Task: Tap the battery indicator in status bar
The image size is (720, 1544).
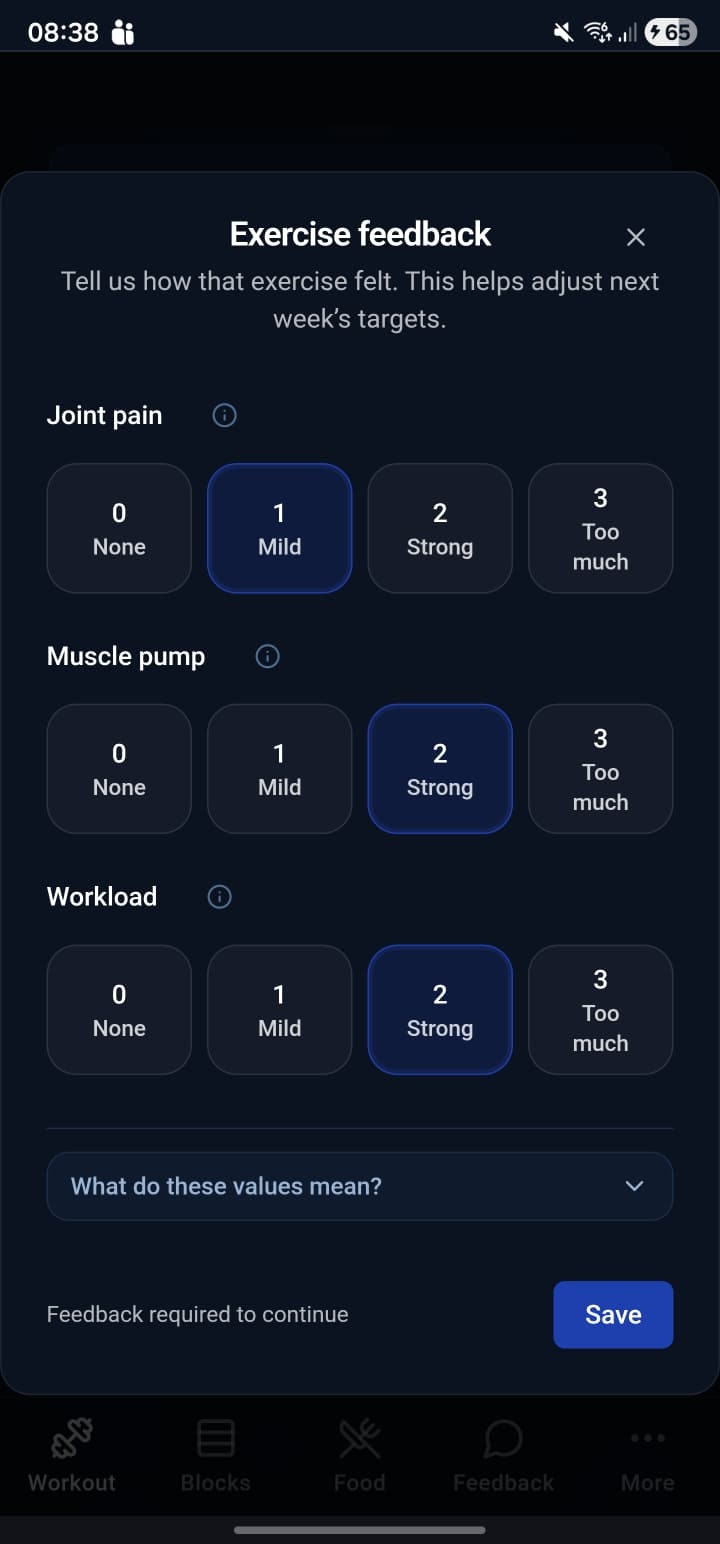Action: click(x=671, y=32)
